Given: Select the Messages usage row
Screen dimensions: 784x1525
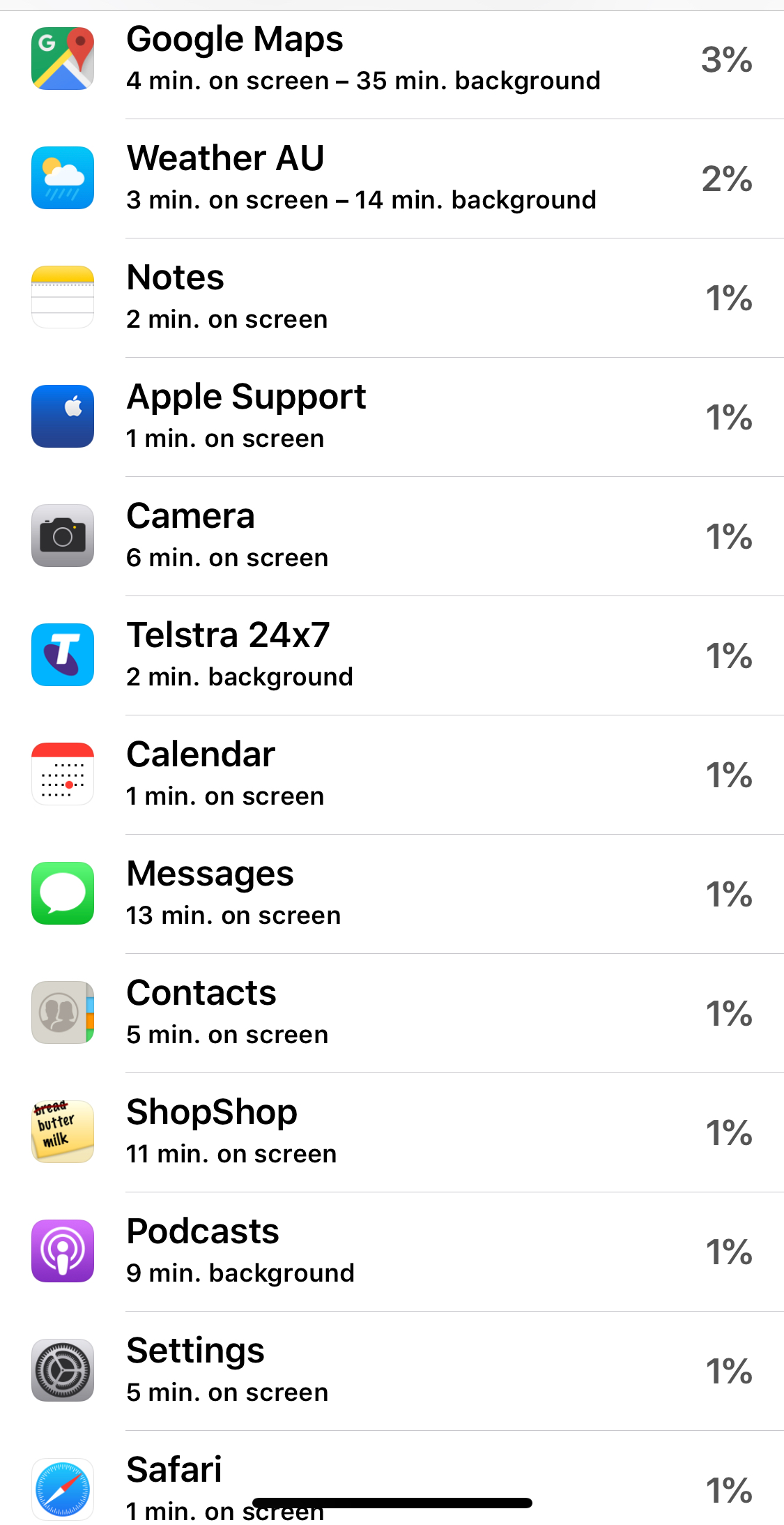Looking at the screenshot, I should (392, 894).
